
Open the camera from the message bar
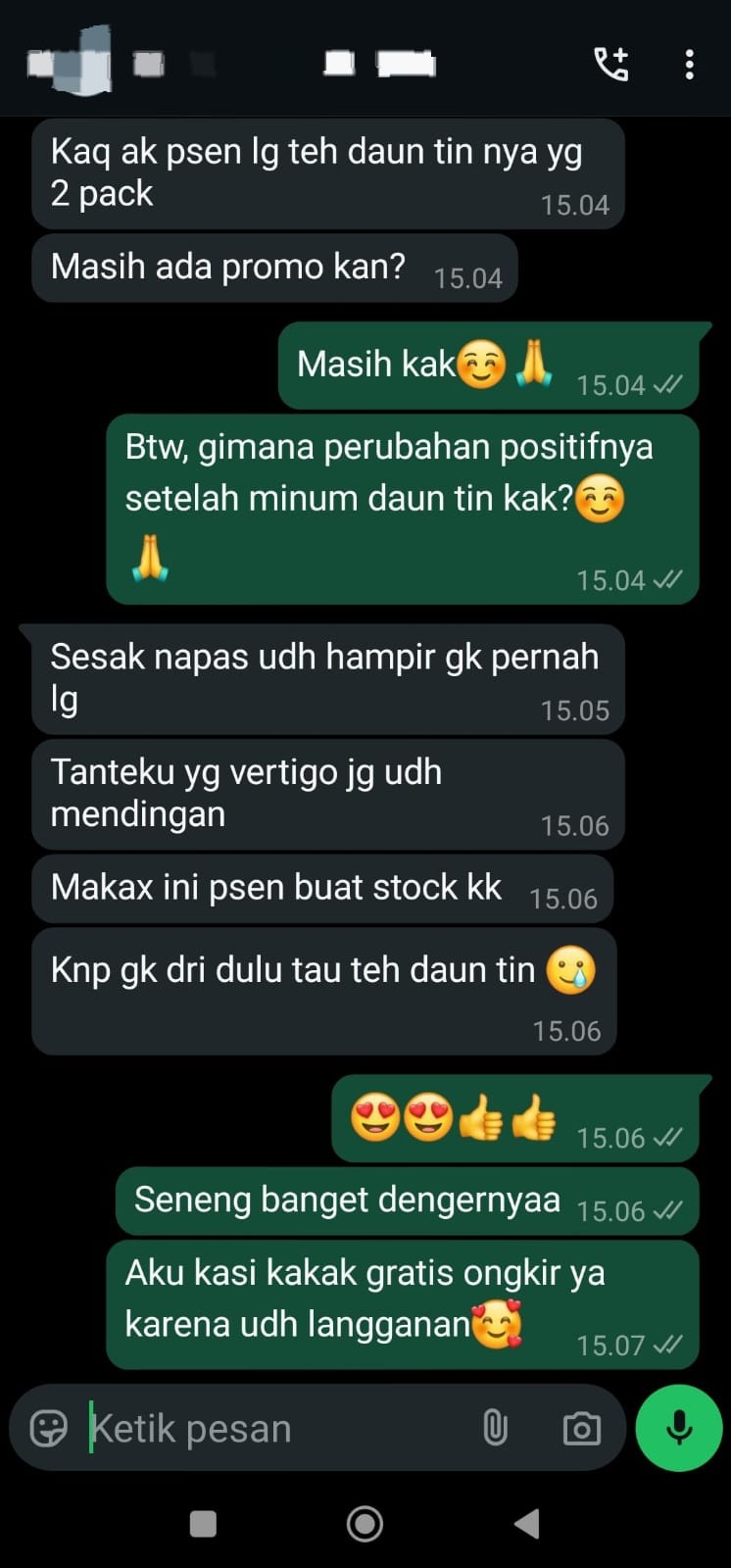(x=581, y=1429)
